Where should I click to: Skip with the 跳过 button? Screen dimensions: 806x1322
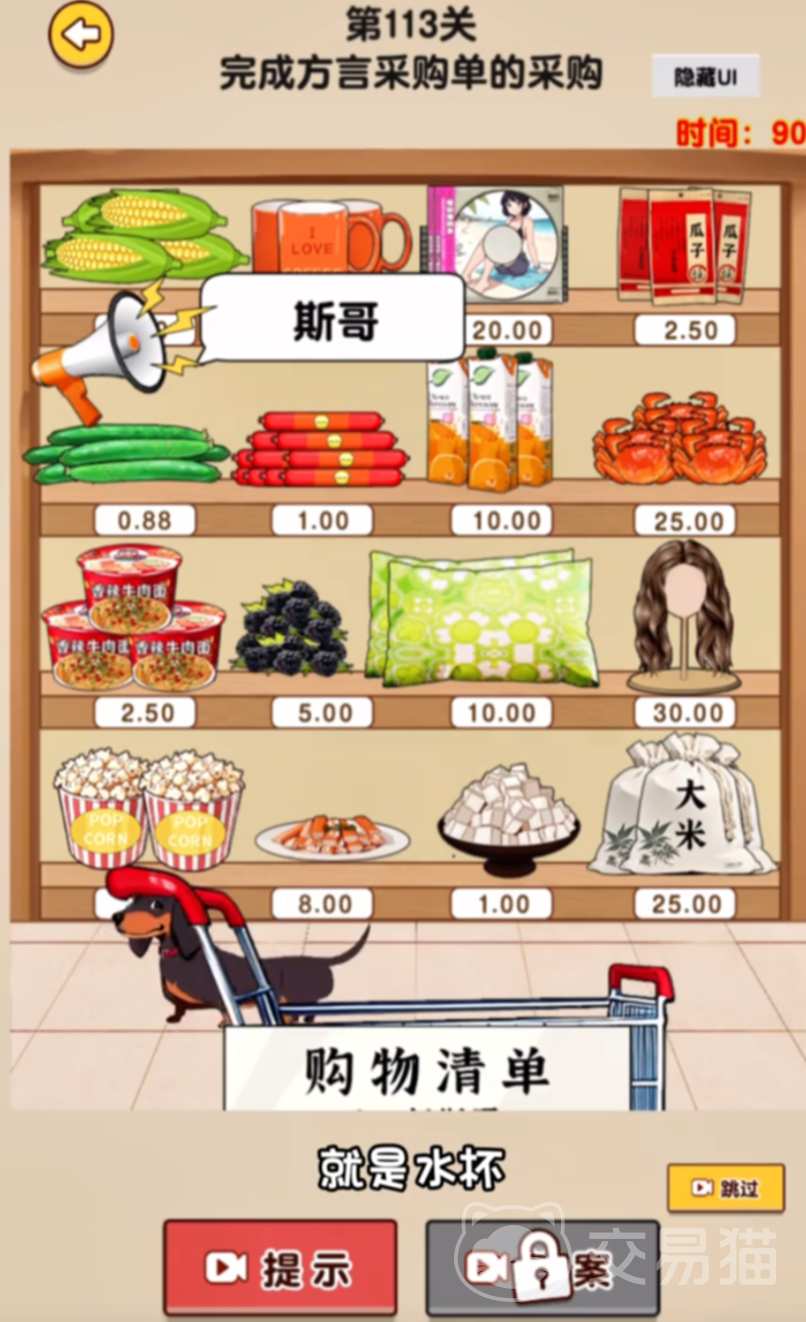726,1188
